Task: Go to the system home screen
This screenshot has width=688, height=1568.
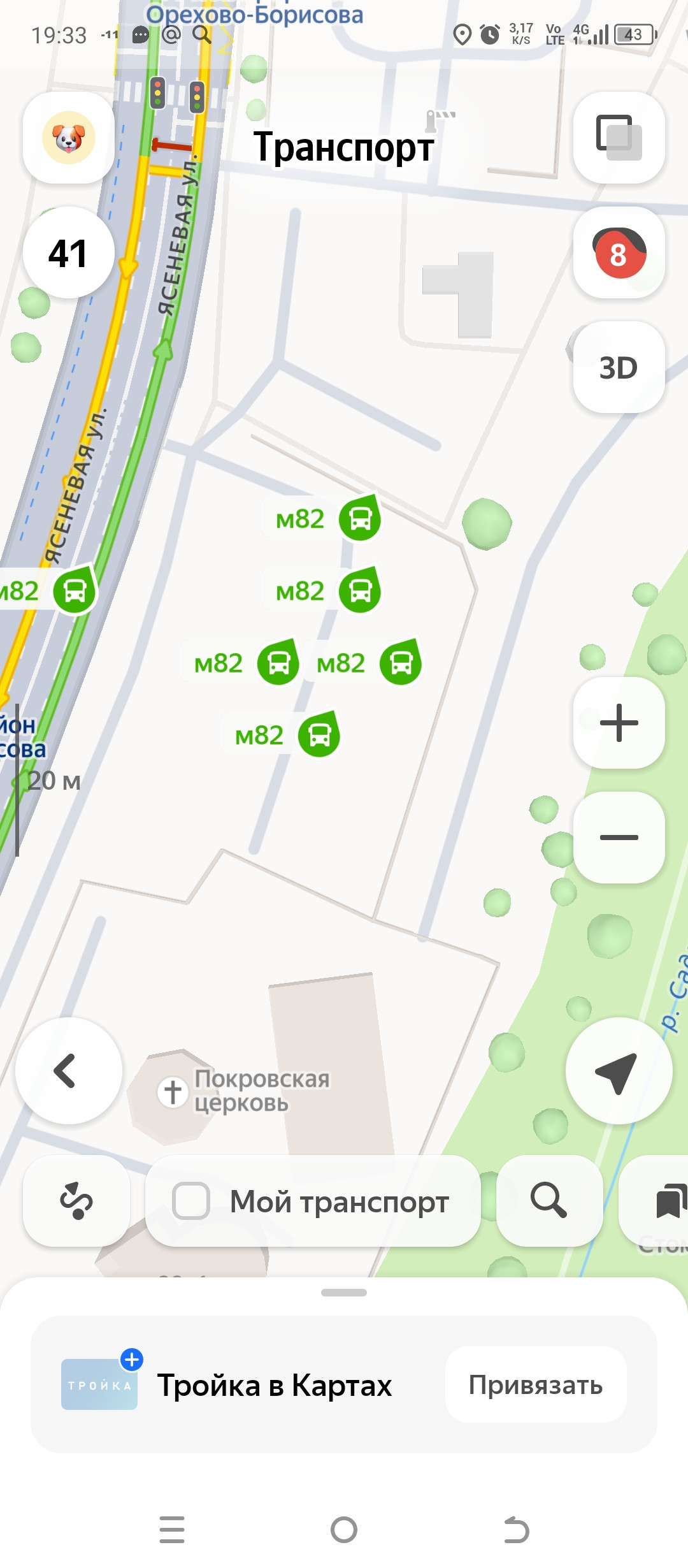Action: pos(344,1530)
